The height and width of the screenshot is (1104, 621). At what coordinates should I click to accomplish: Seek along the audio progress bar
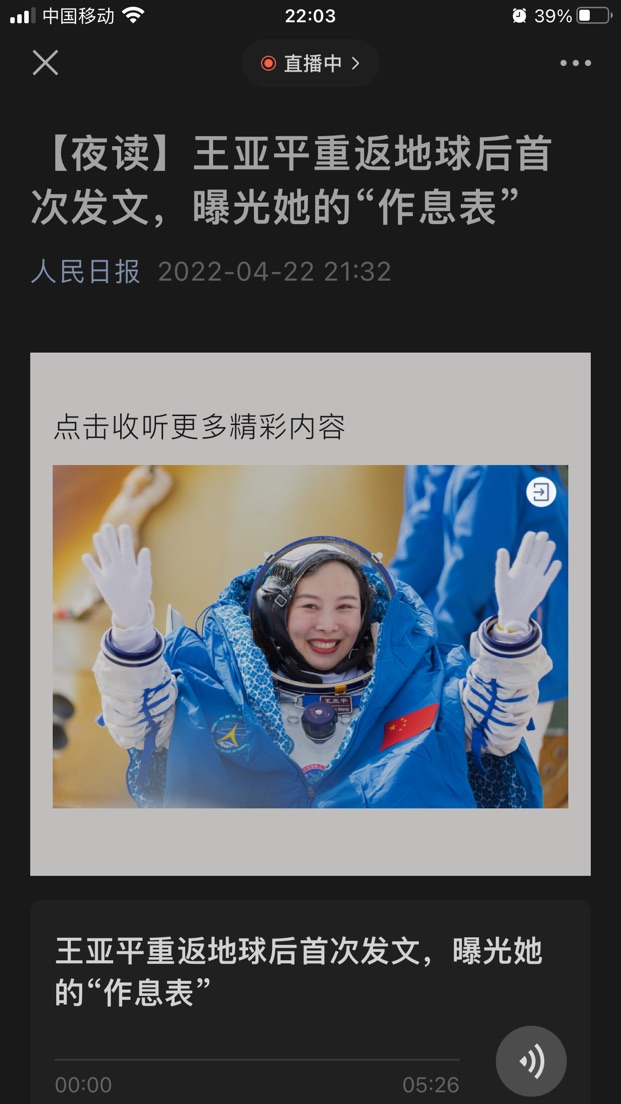(x=257, y=1060)
